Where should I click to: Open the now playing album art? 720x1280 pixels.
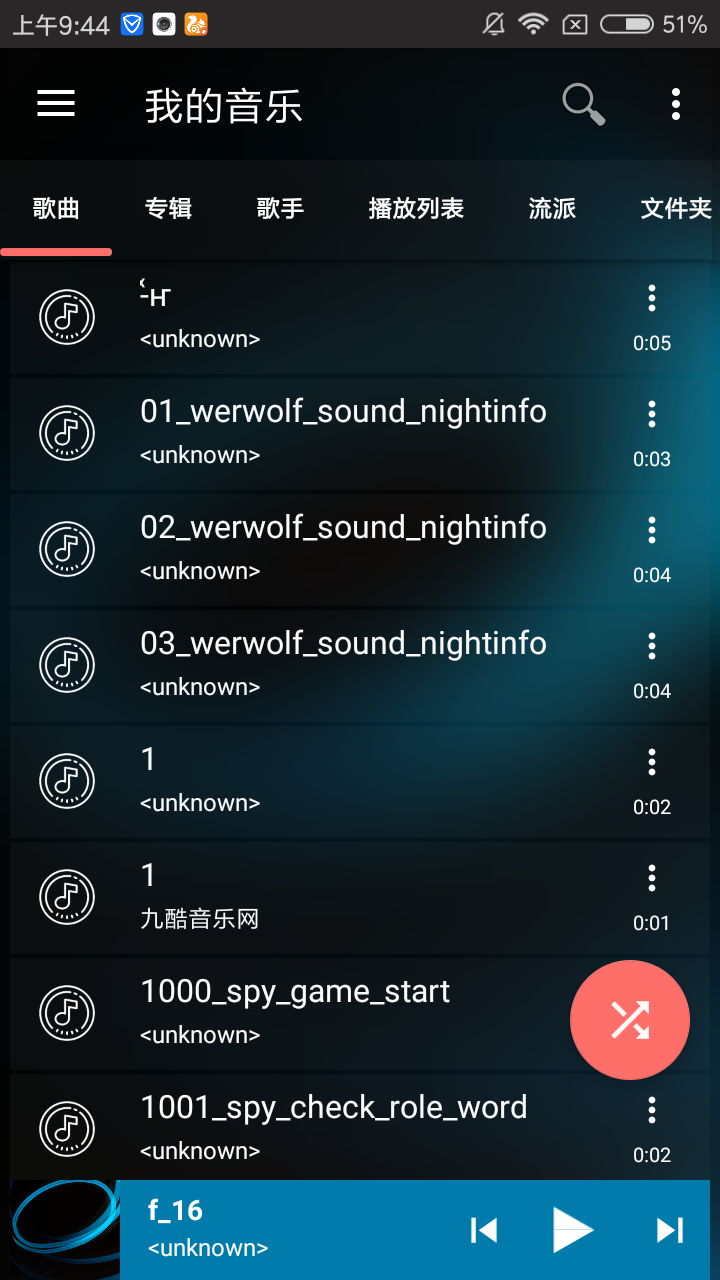click(64, 1230)
